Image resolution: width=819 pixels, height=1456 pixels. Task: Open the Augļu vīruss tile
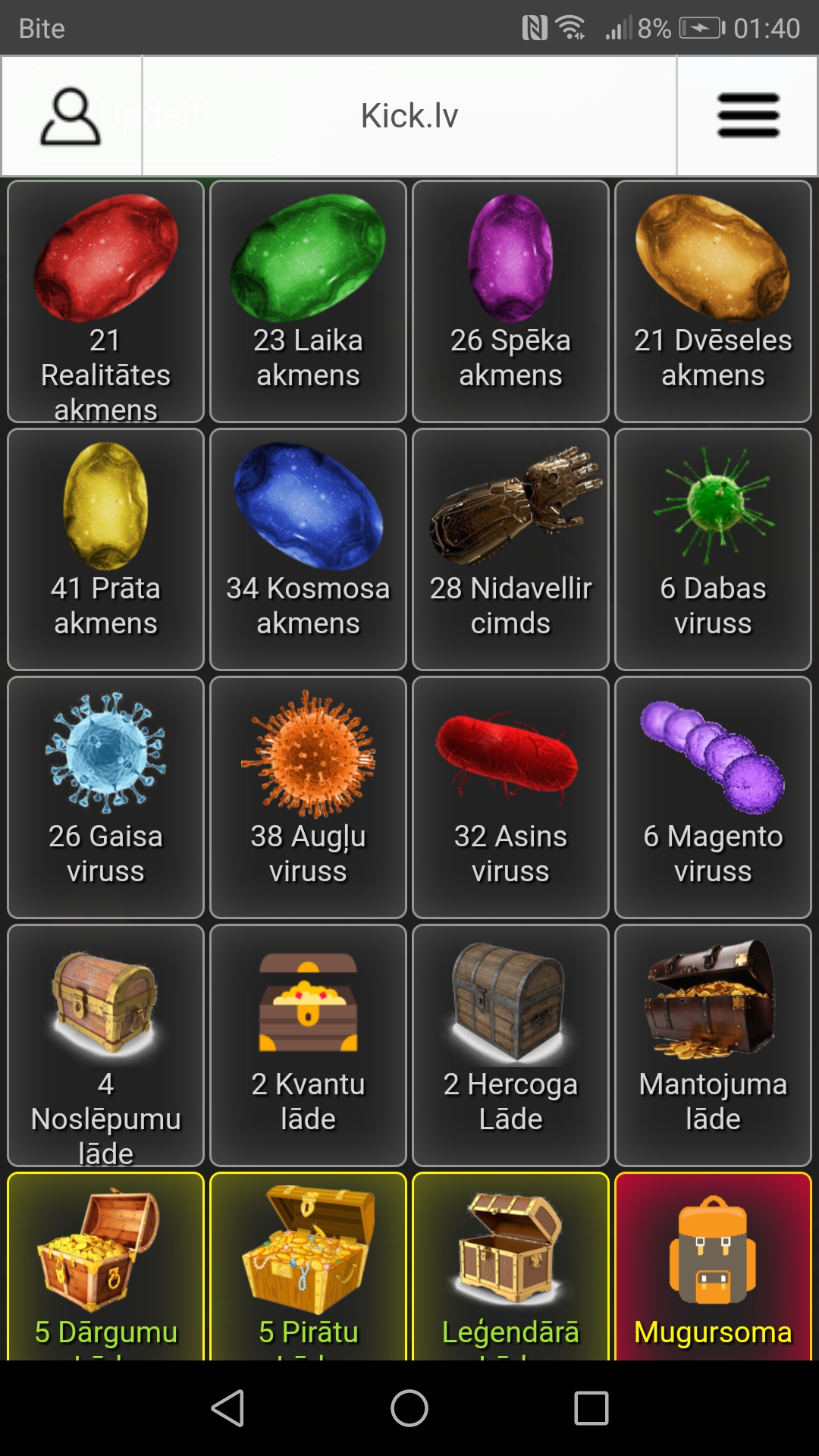pyautogui.click(x=308, y=797)
